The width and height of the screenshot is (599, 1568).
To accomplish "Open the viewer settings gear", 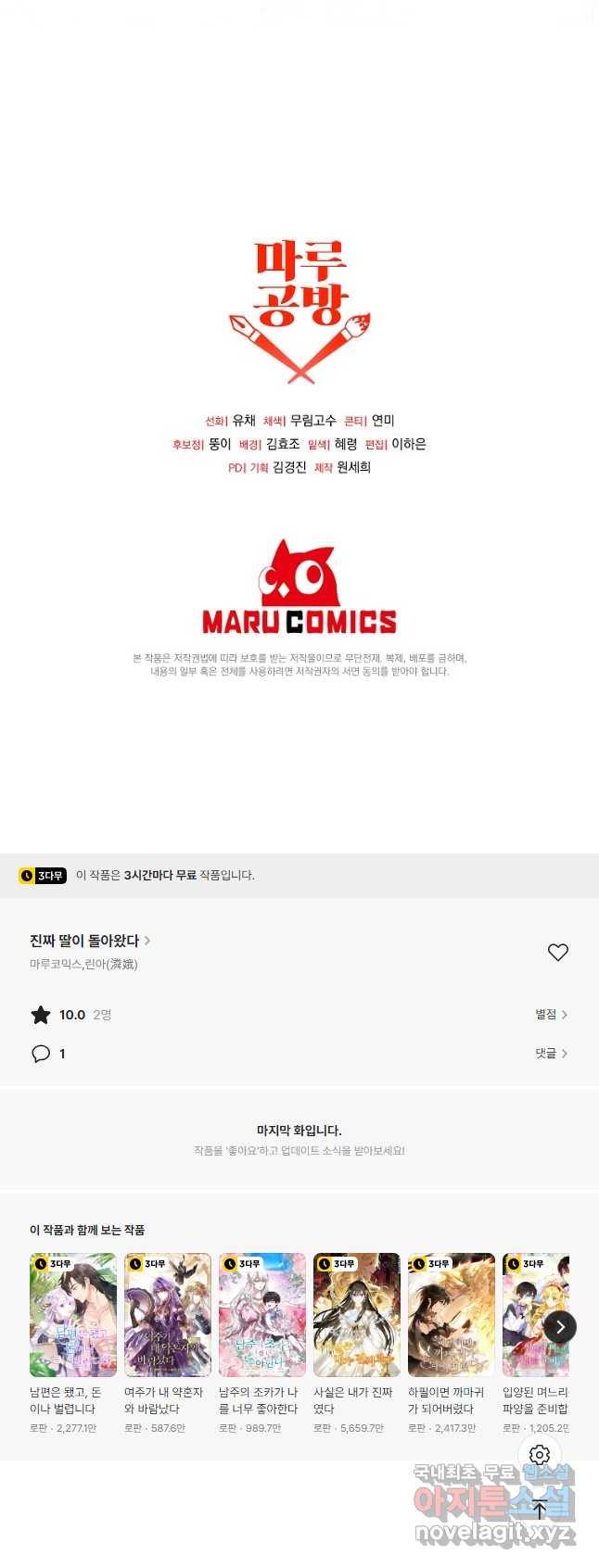I will (x=540, y=1456).
